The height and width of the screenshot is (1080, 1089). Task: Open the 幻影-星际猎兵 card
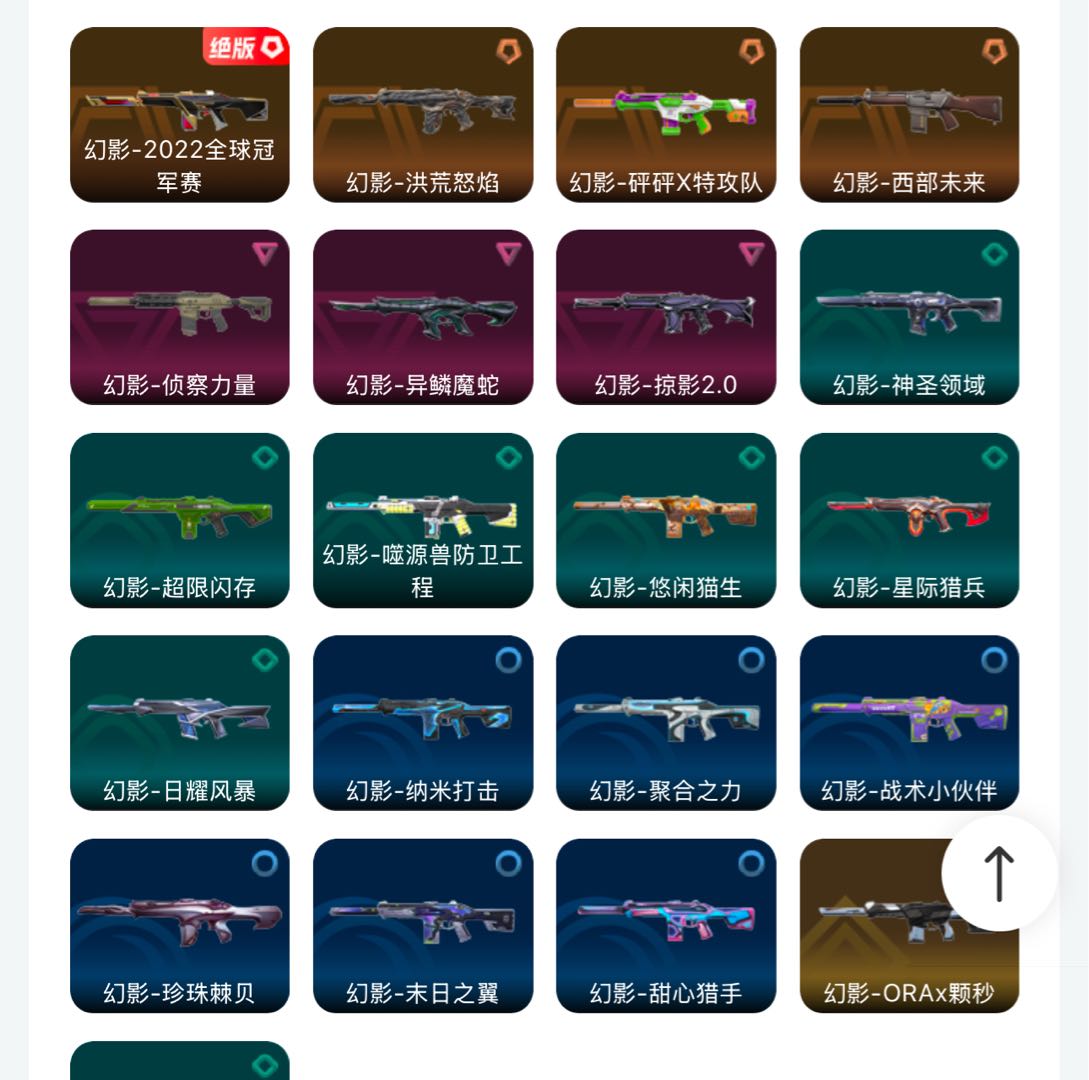click(909, 520)
